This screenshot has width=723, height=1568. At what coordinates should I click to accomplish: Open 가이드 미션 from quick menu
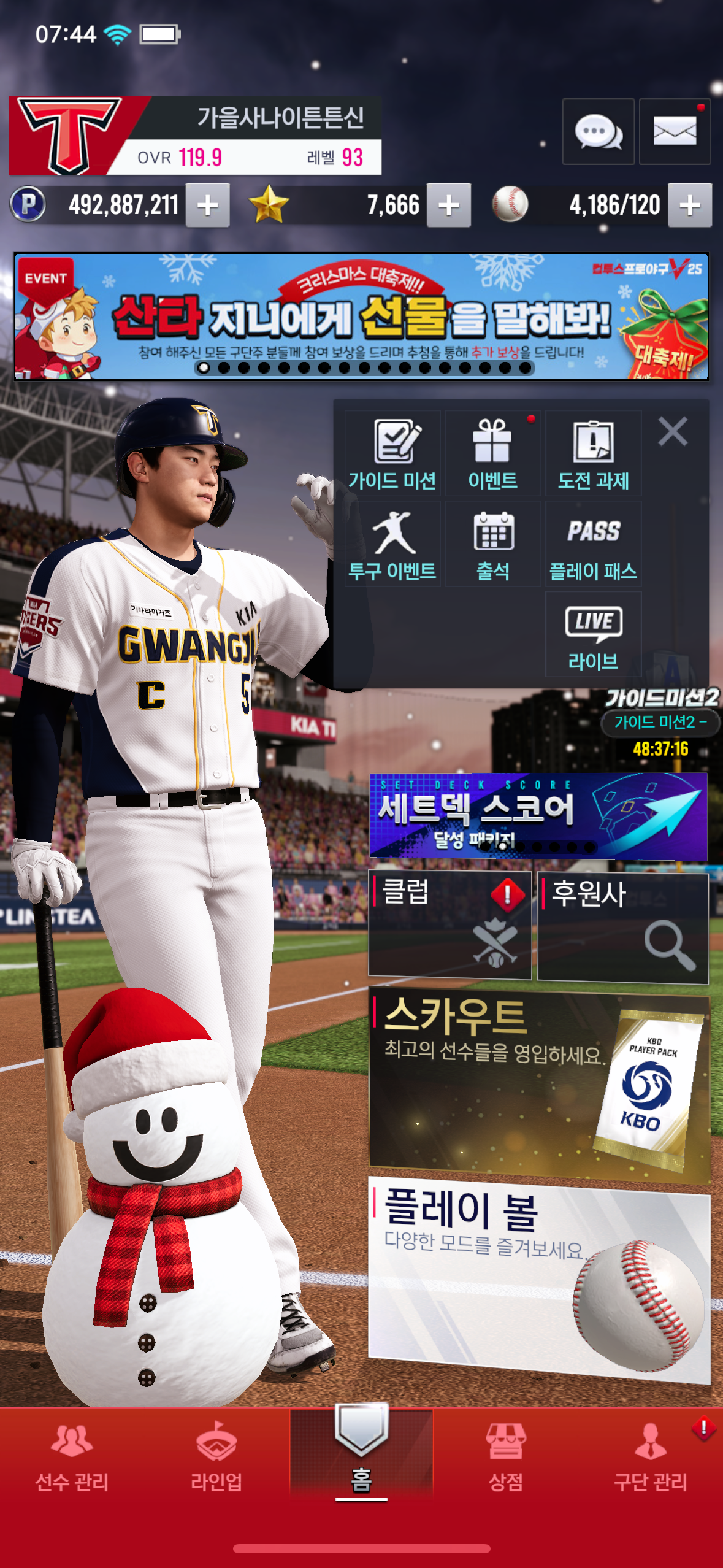[x=392, y=454]
